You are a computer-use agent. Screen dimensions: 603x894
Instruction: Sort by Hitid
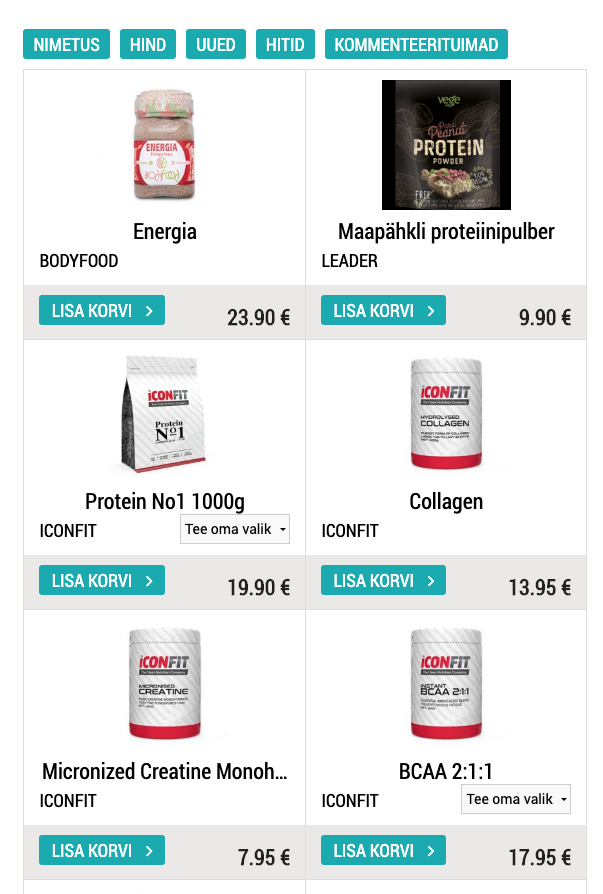coord(285,45)
